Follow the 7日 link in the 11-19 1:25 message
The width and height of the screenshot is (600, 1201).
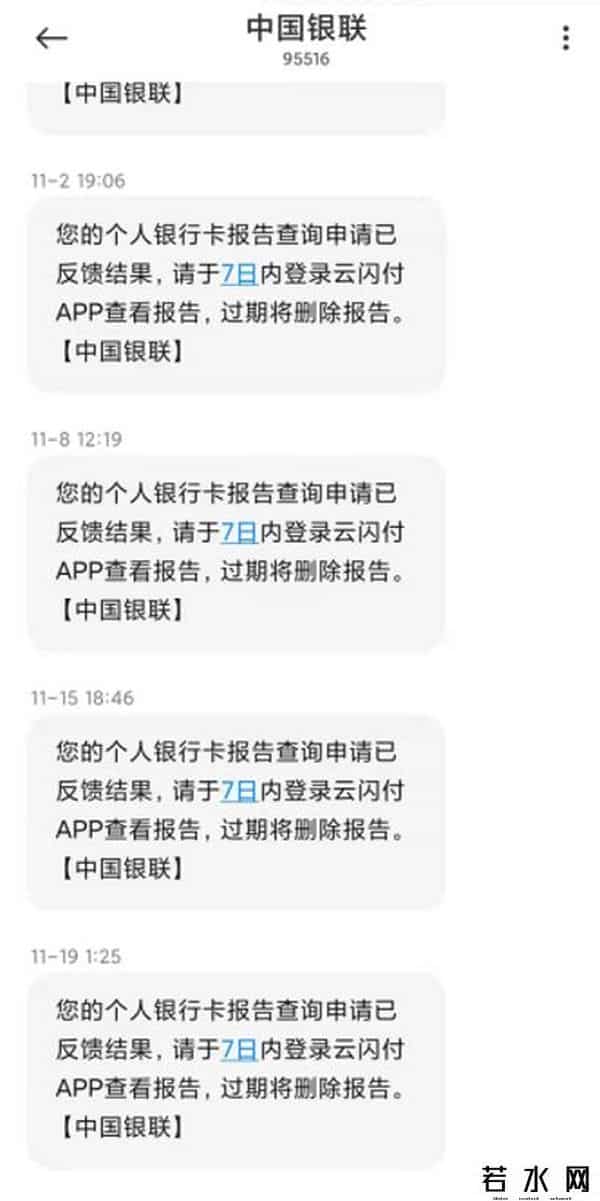click(x=239, y=1050)
